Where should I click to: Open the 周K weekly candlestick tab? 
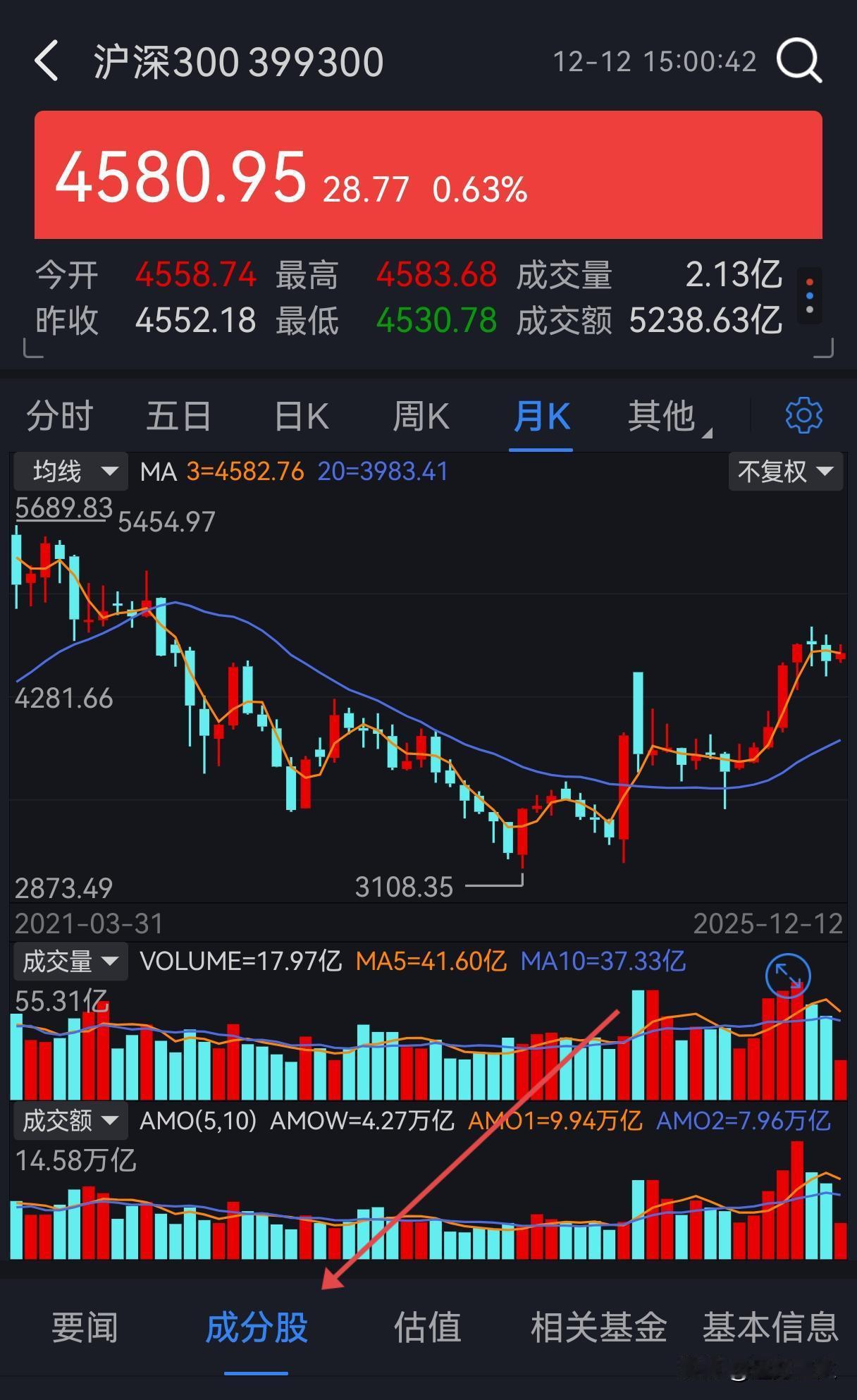[420, 415]
